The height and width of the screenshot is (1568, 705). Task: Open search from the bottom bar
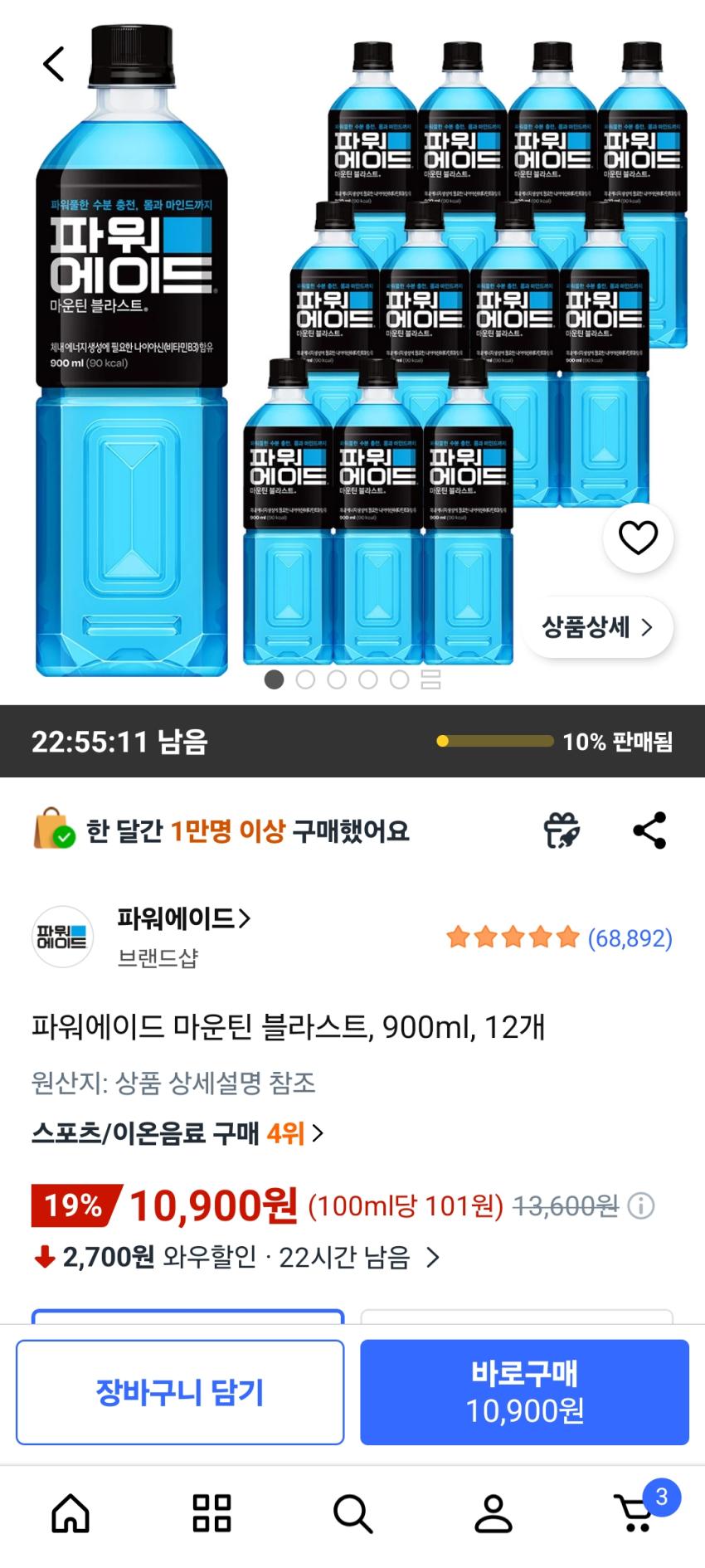352,1513
